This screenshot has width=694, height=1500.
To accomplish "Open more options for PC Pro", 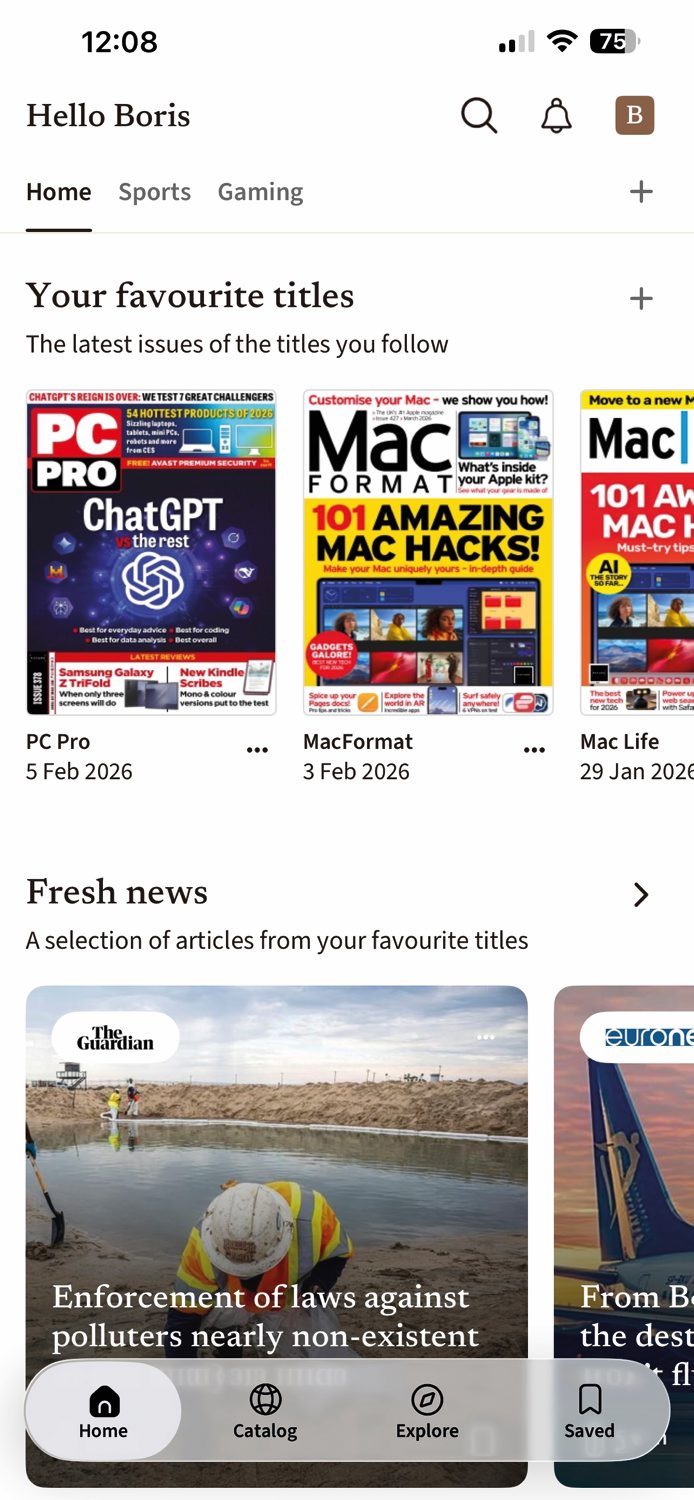I will [257, 750].
